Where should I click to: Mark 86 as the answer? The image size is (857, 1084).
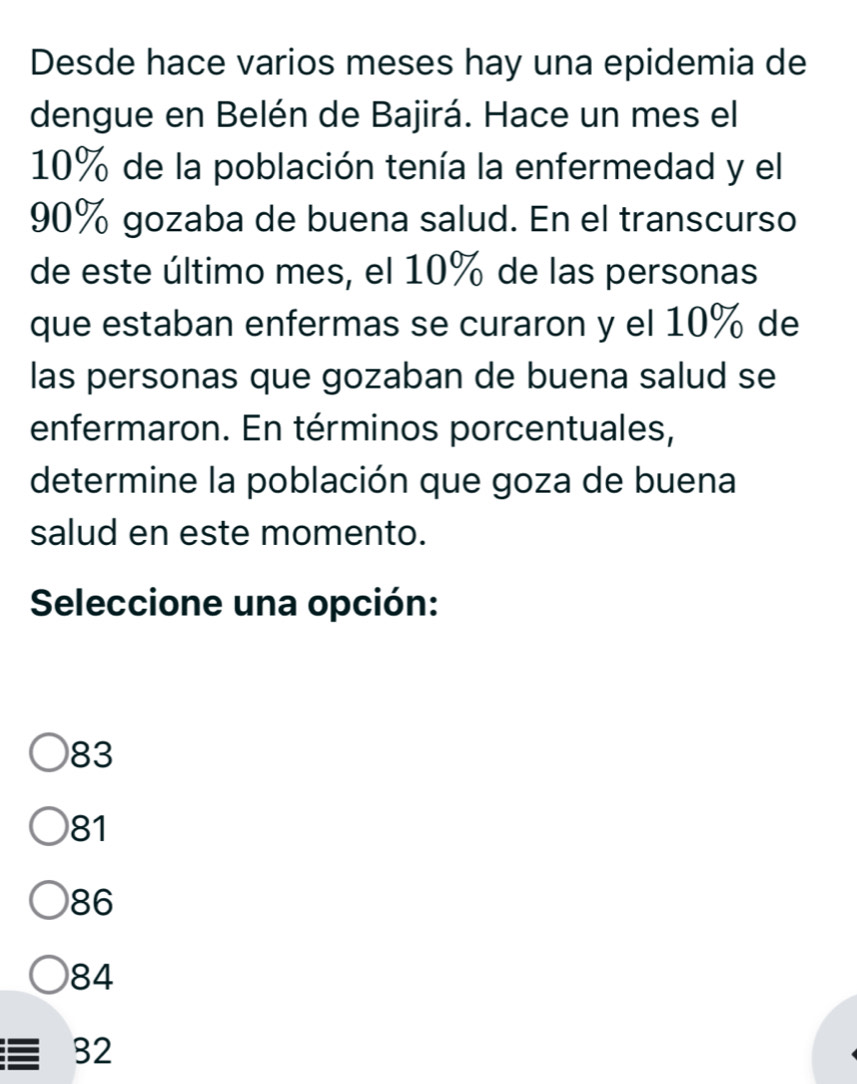pos(50,901)
